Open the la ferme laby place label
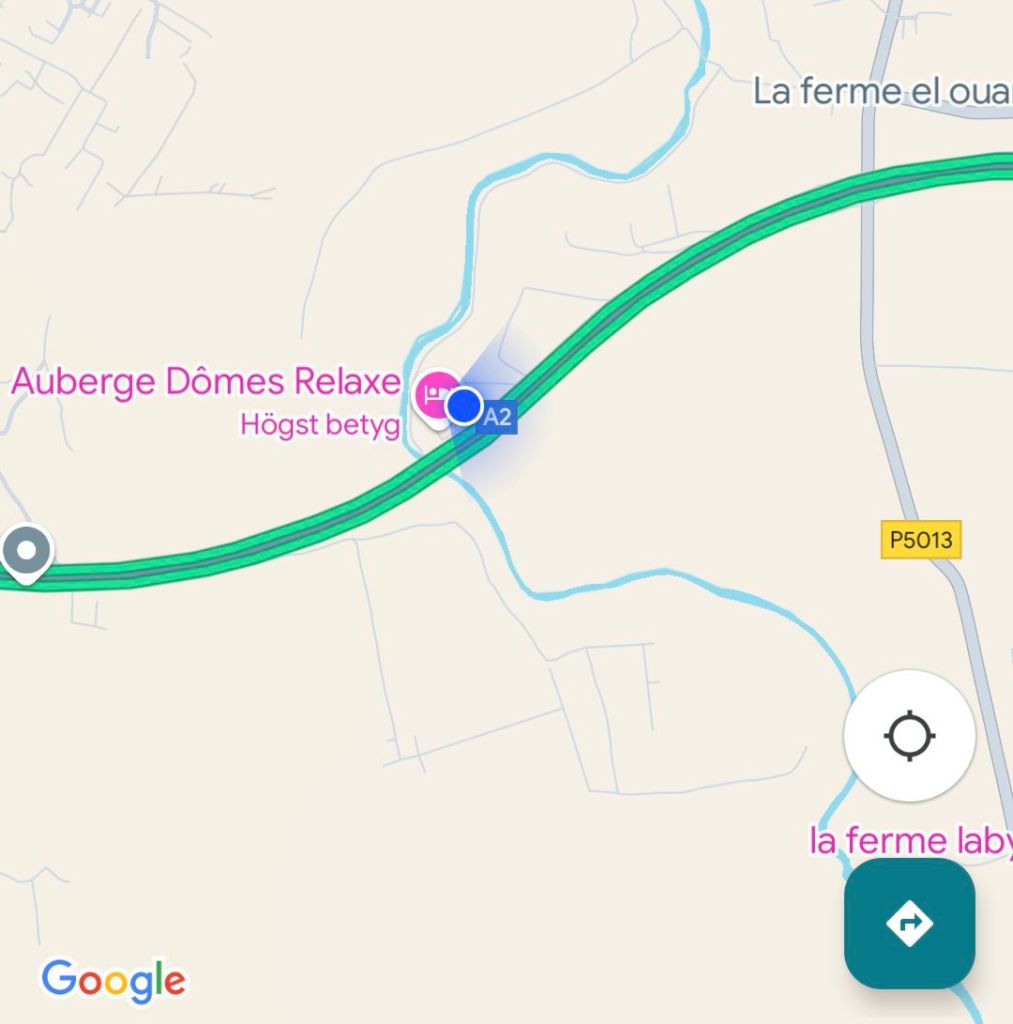 [910, 841]
